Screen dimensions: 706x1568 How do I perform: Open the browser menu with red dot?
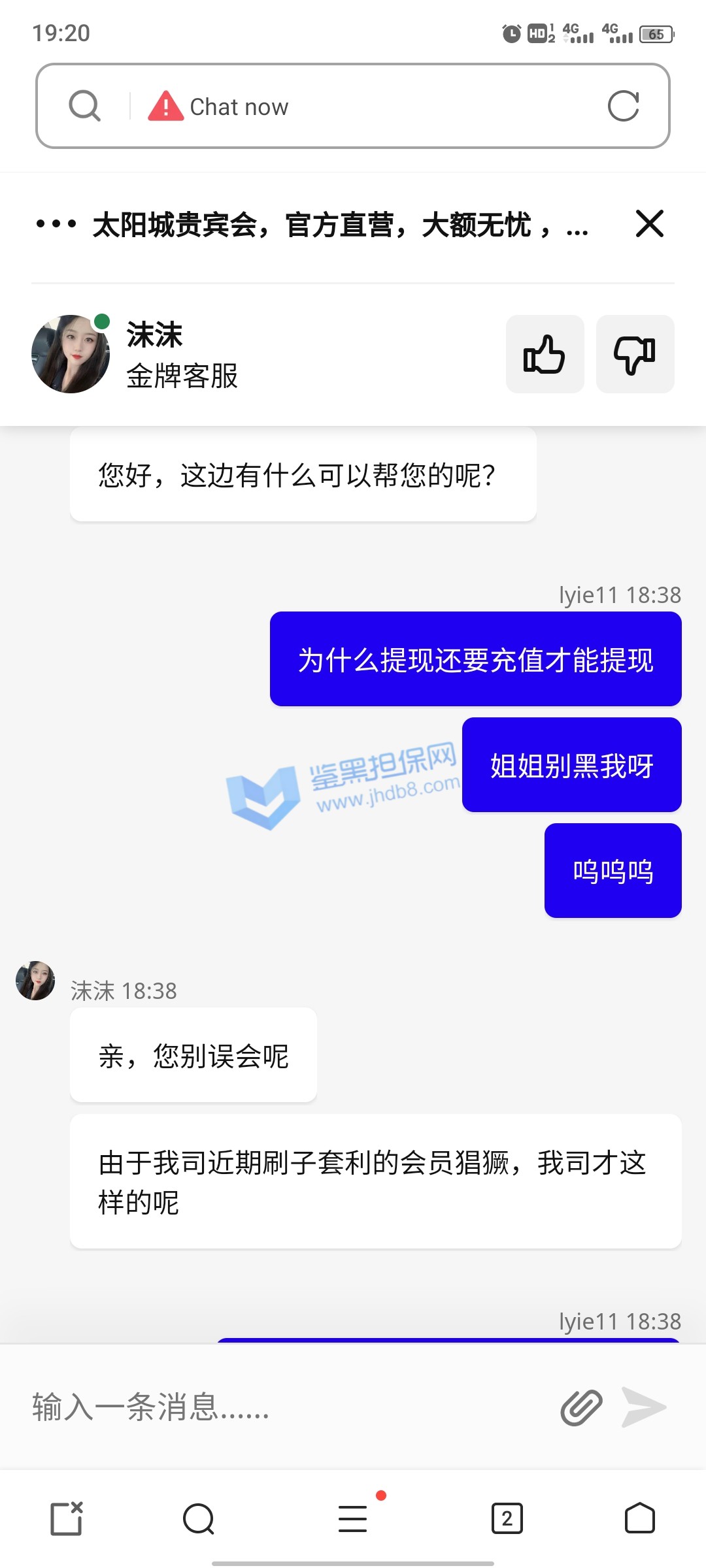tap(353, 1518)
